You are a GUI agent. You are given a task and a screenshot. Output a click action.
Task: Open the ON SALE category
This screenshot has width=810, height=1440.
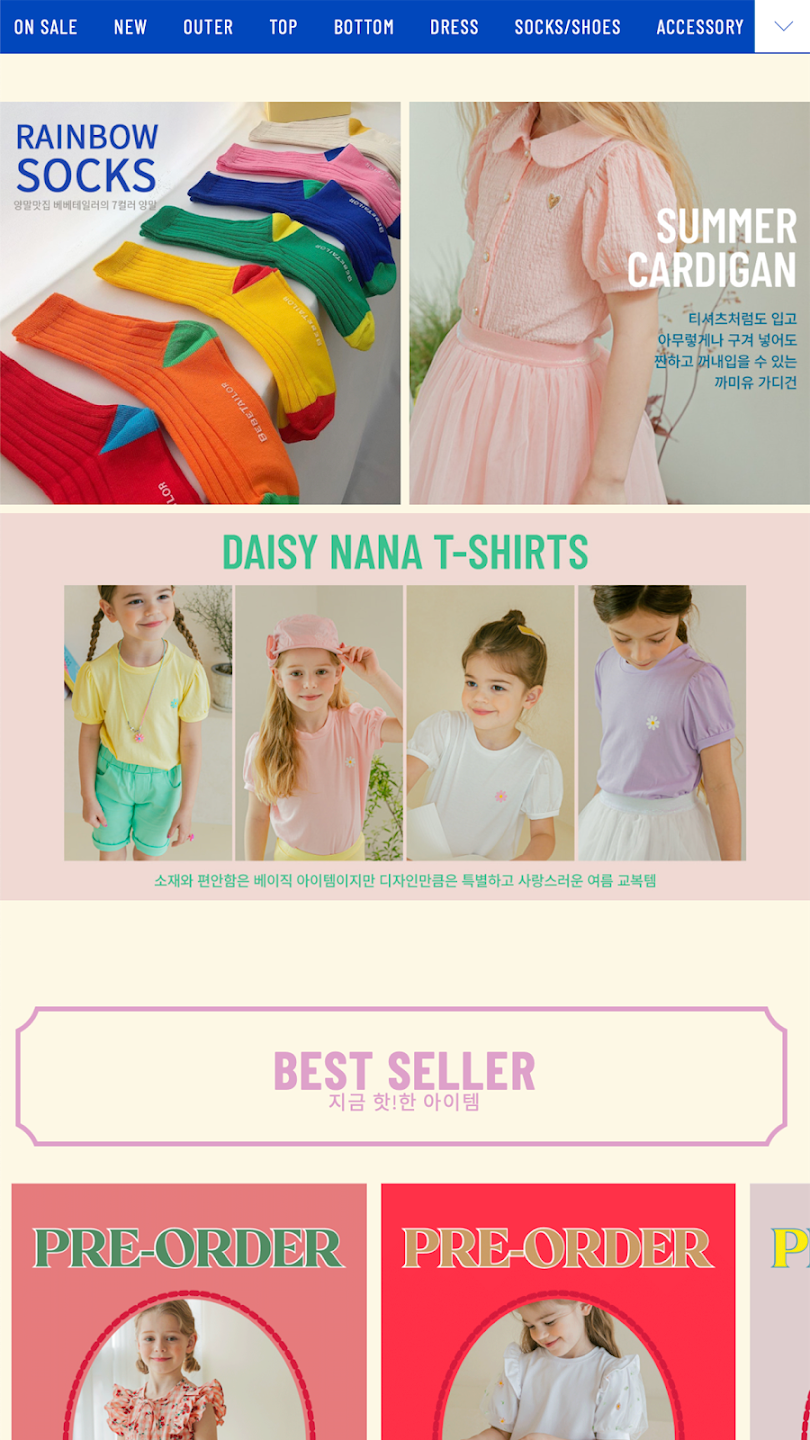point(45,27)
